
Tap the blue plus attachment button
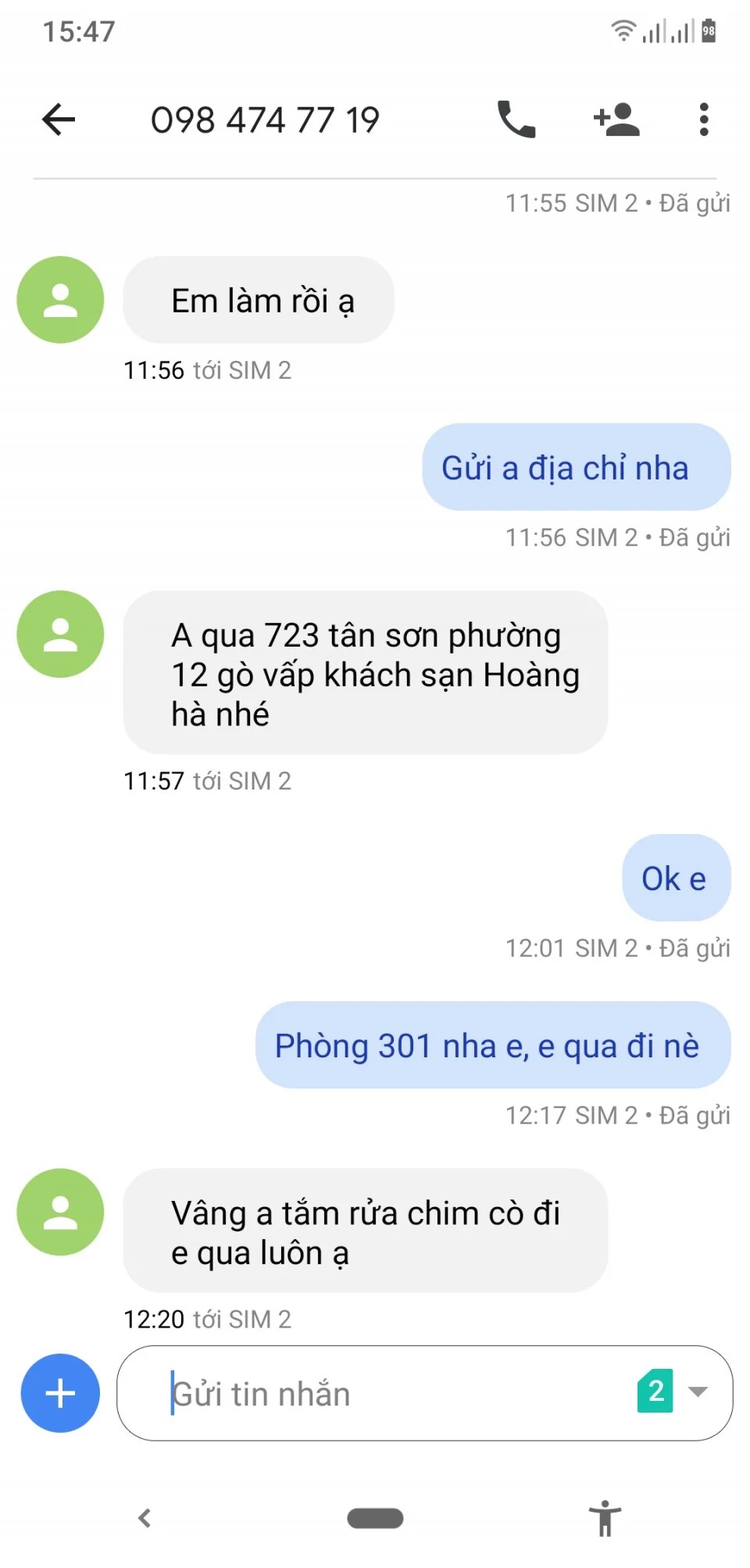(60, 1393)
